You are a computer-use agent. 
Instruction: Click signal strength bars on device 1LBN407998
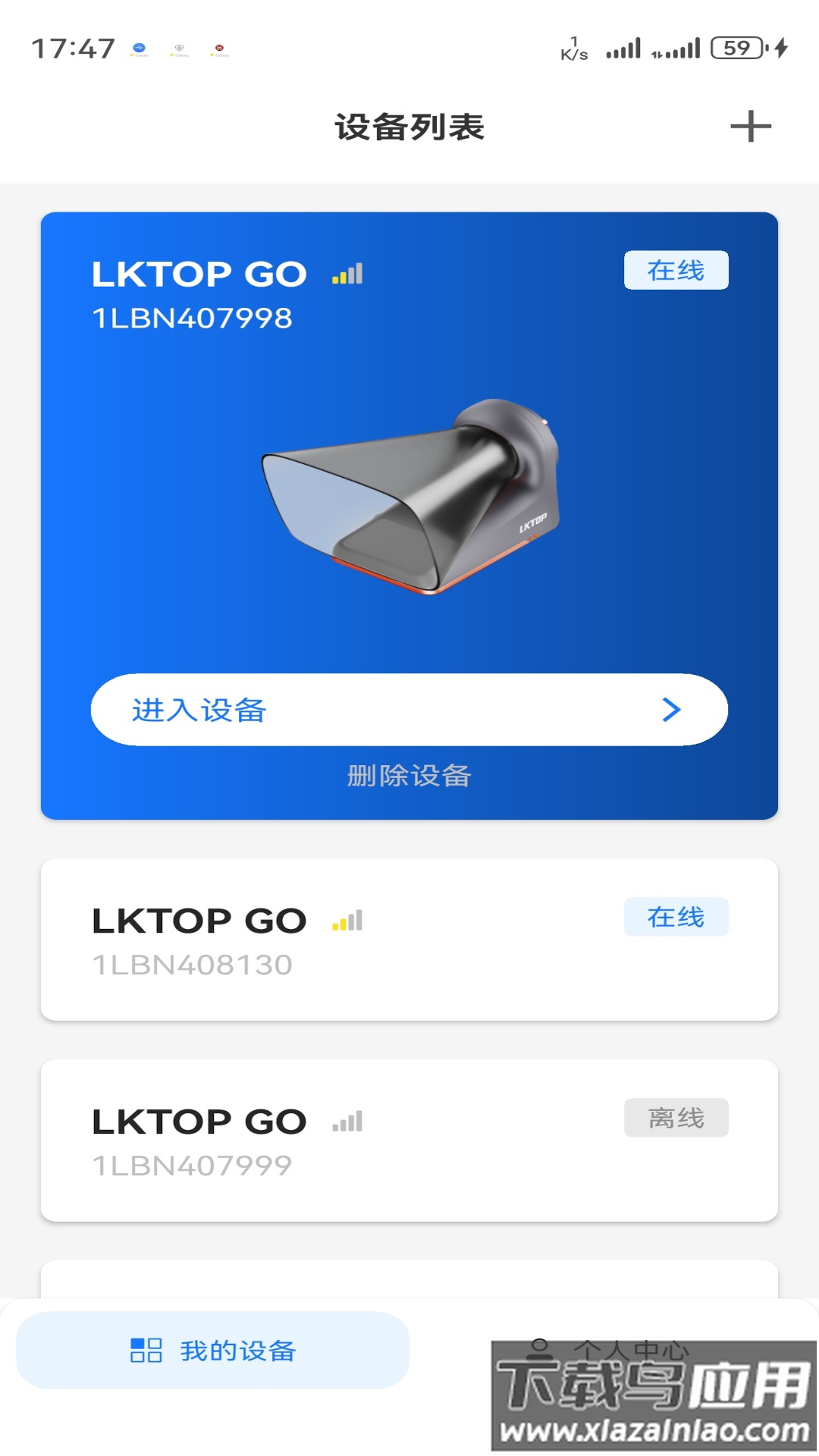(347, 275)
